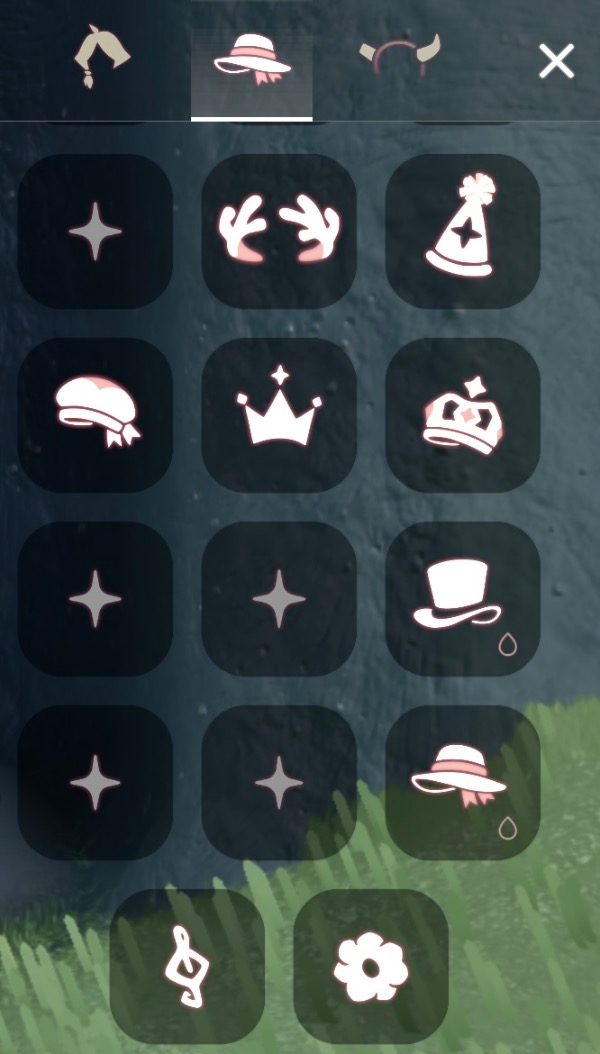Viewport: 600px width, 1054px height.
Task: Choose the pink ribbon sun hat
Action: [x=462, y=782]
